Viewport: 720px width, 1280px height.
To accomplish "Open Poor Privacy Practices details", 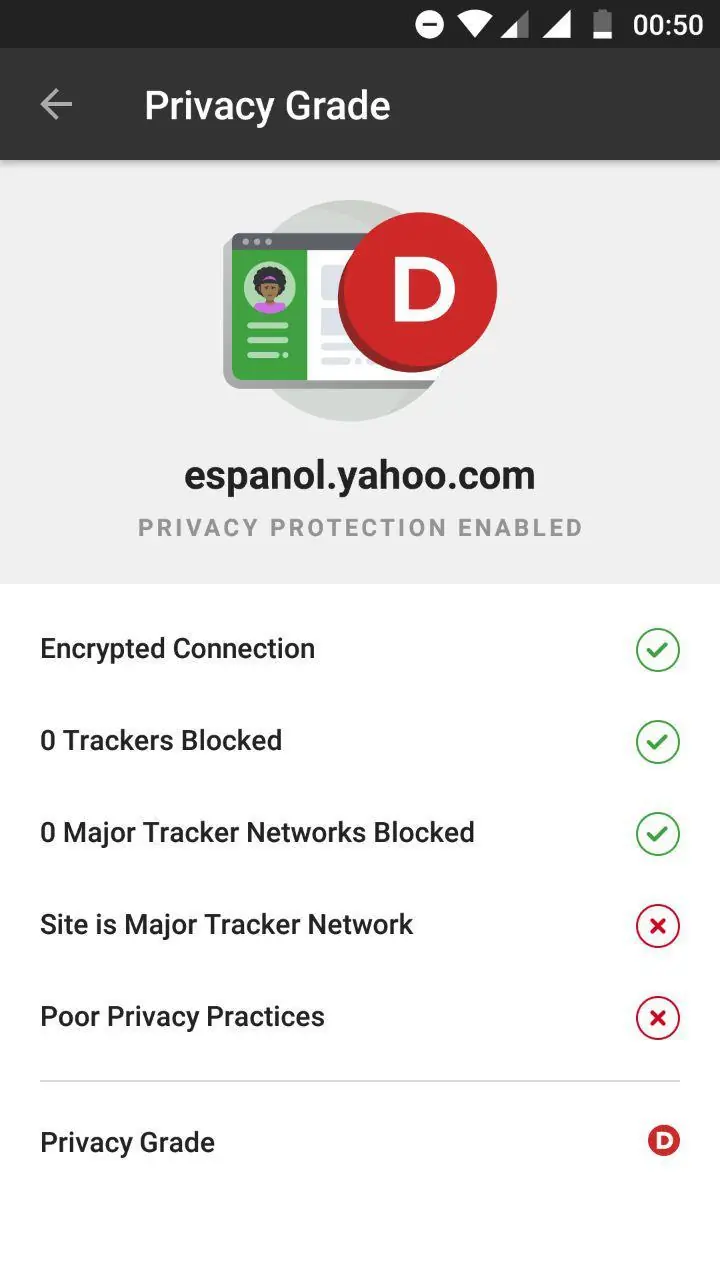I will (x=359, y=1017).
